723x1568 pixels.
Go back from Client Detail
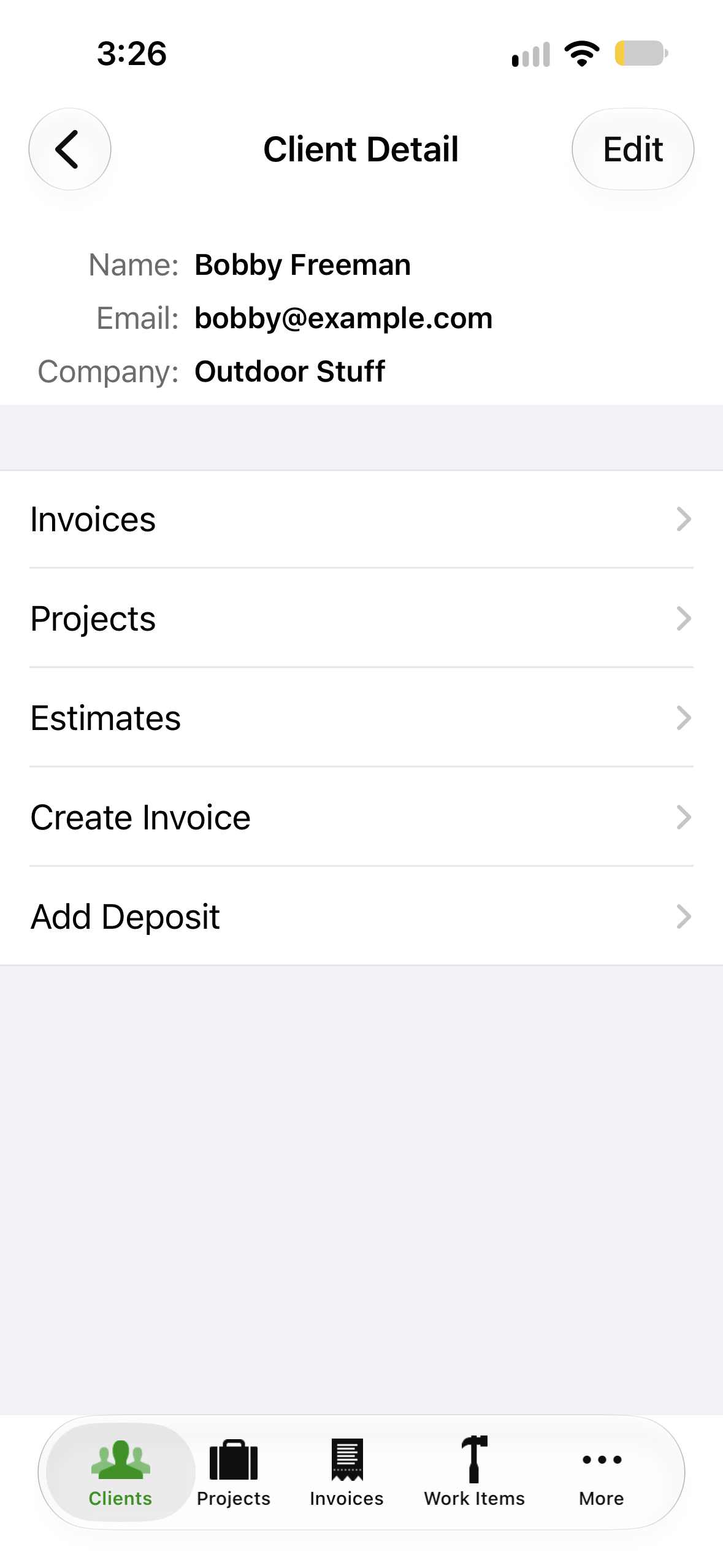70,149
